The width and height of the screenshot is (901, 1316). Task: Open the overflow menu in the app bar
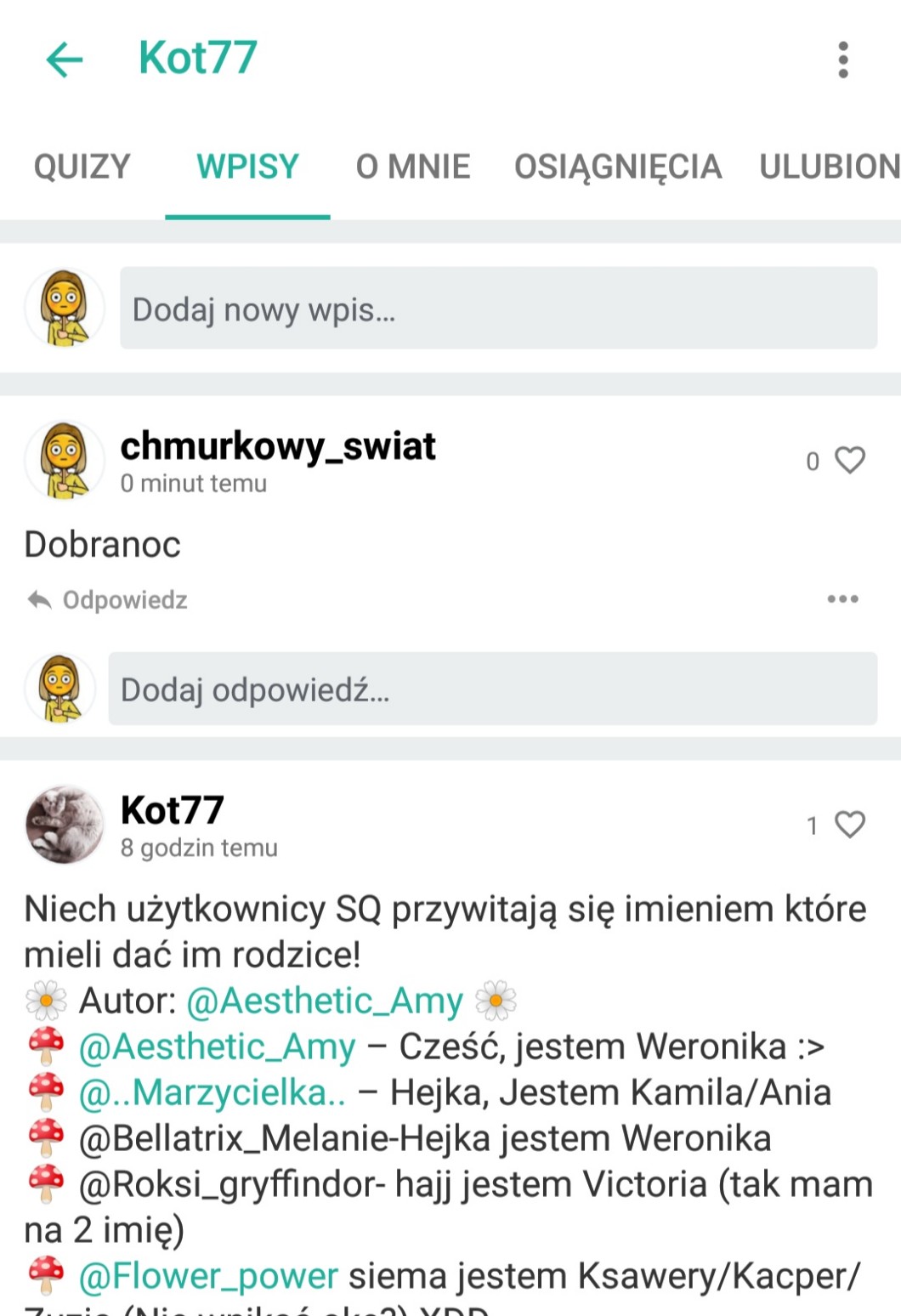click(x=842, y=60)
